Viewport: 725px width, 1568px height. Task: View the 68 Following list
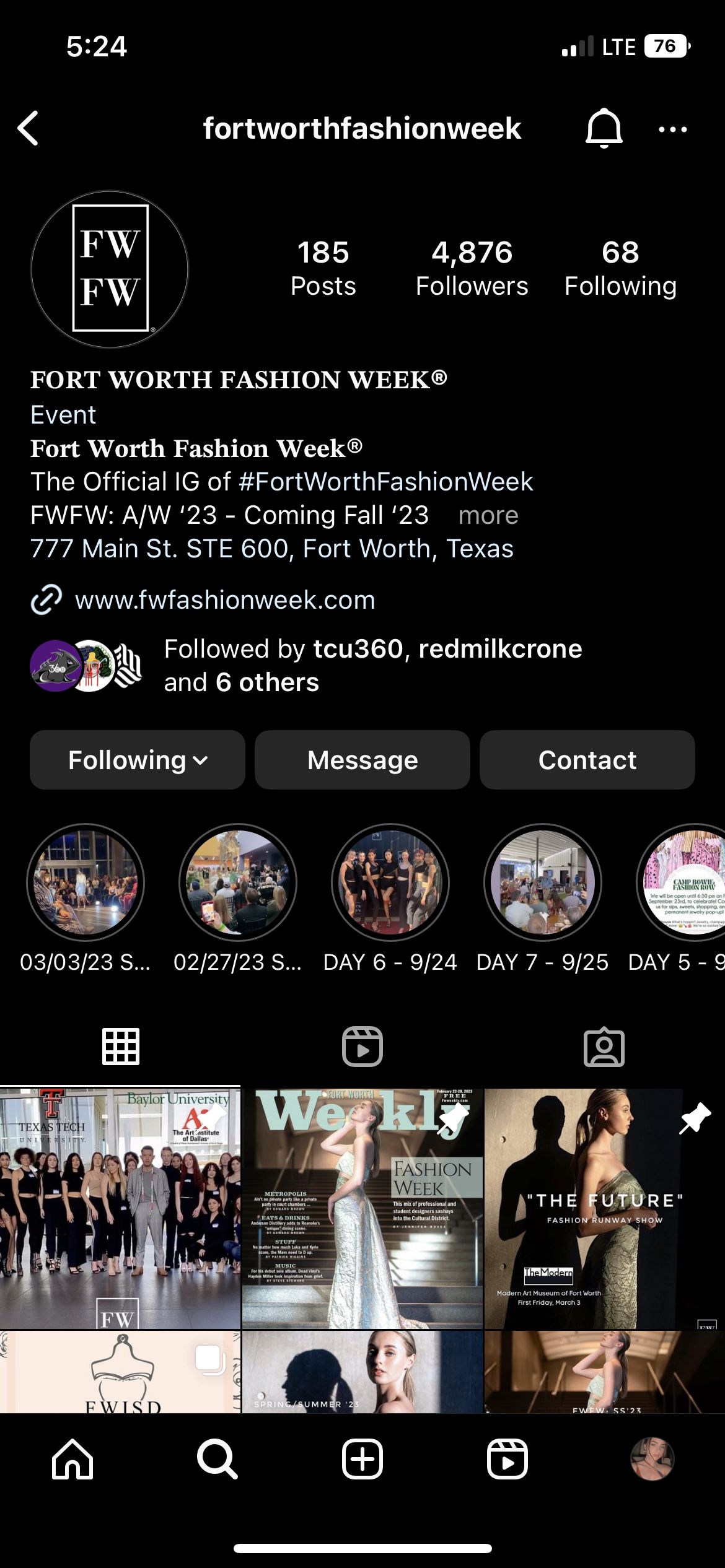pyautogui.click(x=620, y=269)
